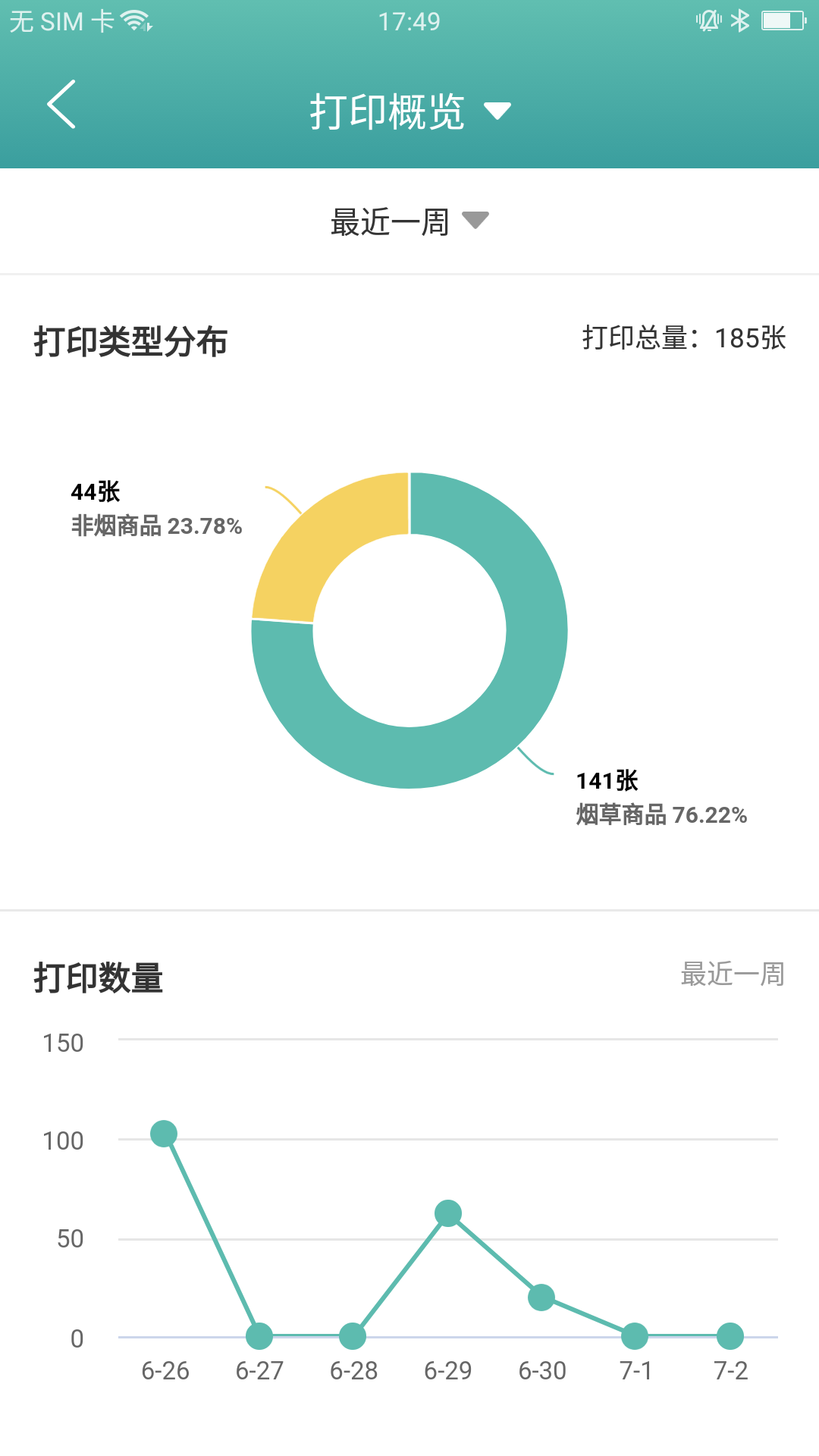Tap the muted notification bell icon

pyautogui.click(x=707, y=20)
